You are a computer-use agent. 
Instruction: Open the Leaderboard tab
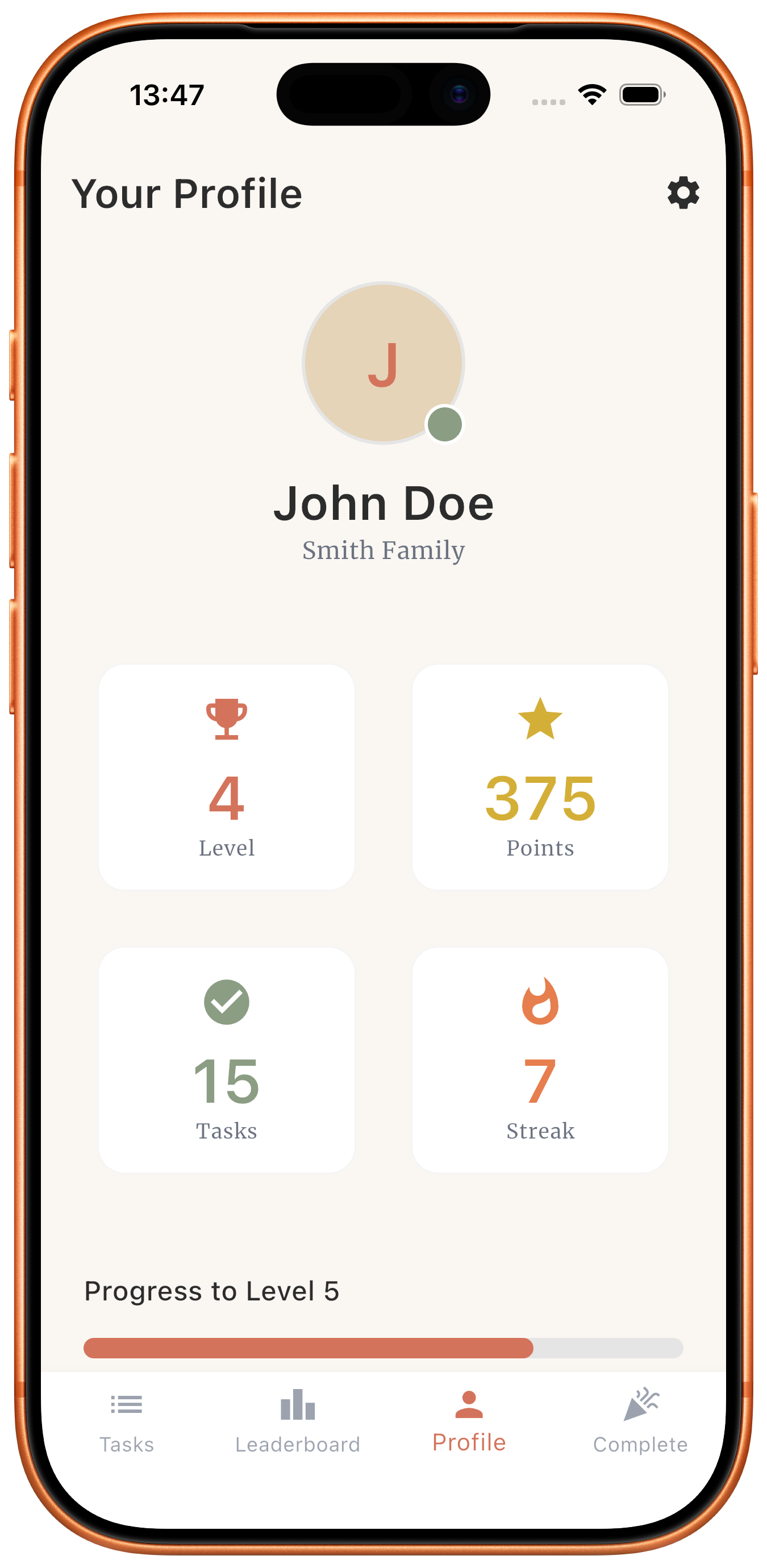coord(298,1422)
